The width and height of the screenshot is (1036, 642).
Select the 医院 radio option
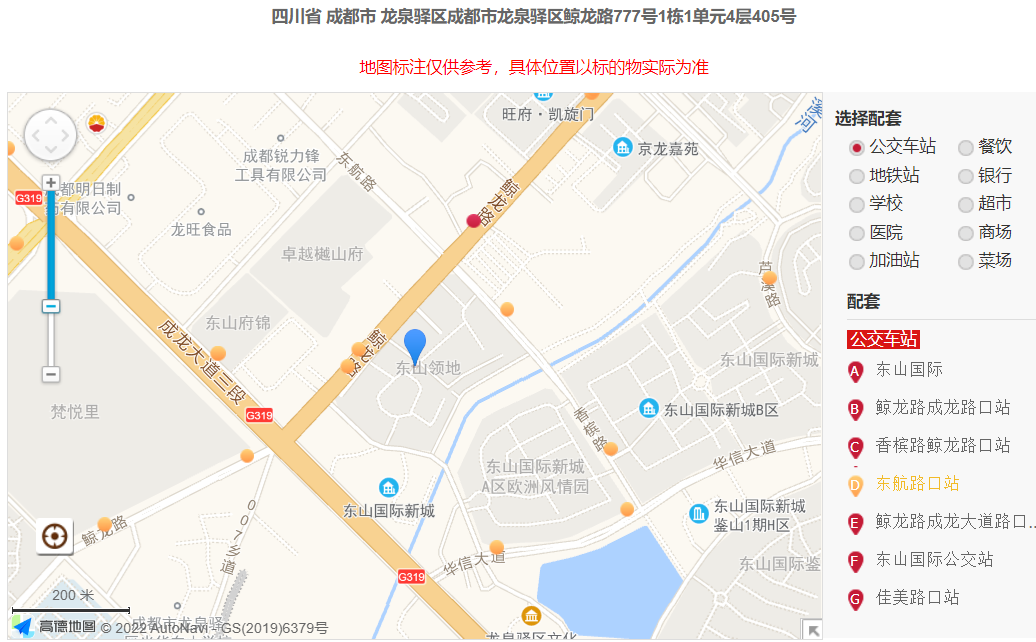(x=857, y=234)
